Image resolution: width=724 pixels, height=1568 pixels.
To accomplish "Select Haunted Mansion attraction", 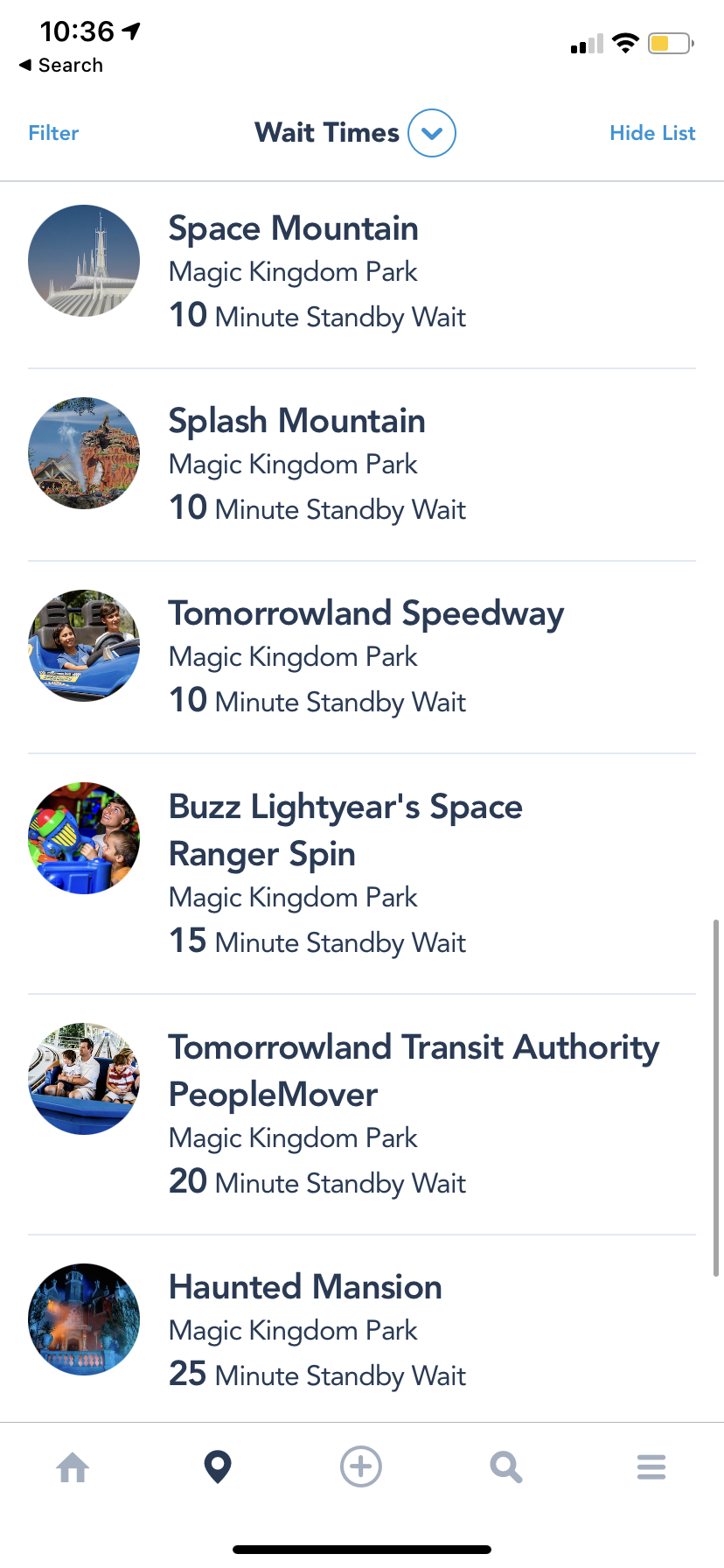I will coord(305,1288).
